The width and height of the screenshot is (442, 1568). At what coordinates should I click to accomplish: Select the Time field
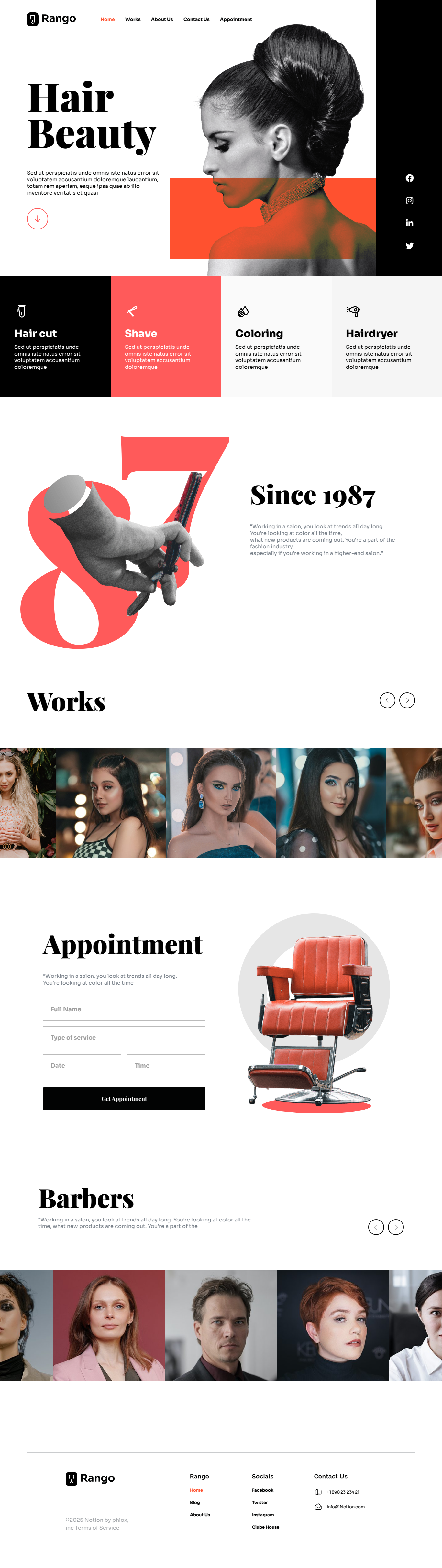coord(166,1065)
